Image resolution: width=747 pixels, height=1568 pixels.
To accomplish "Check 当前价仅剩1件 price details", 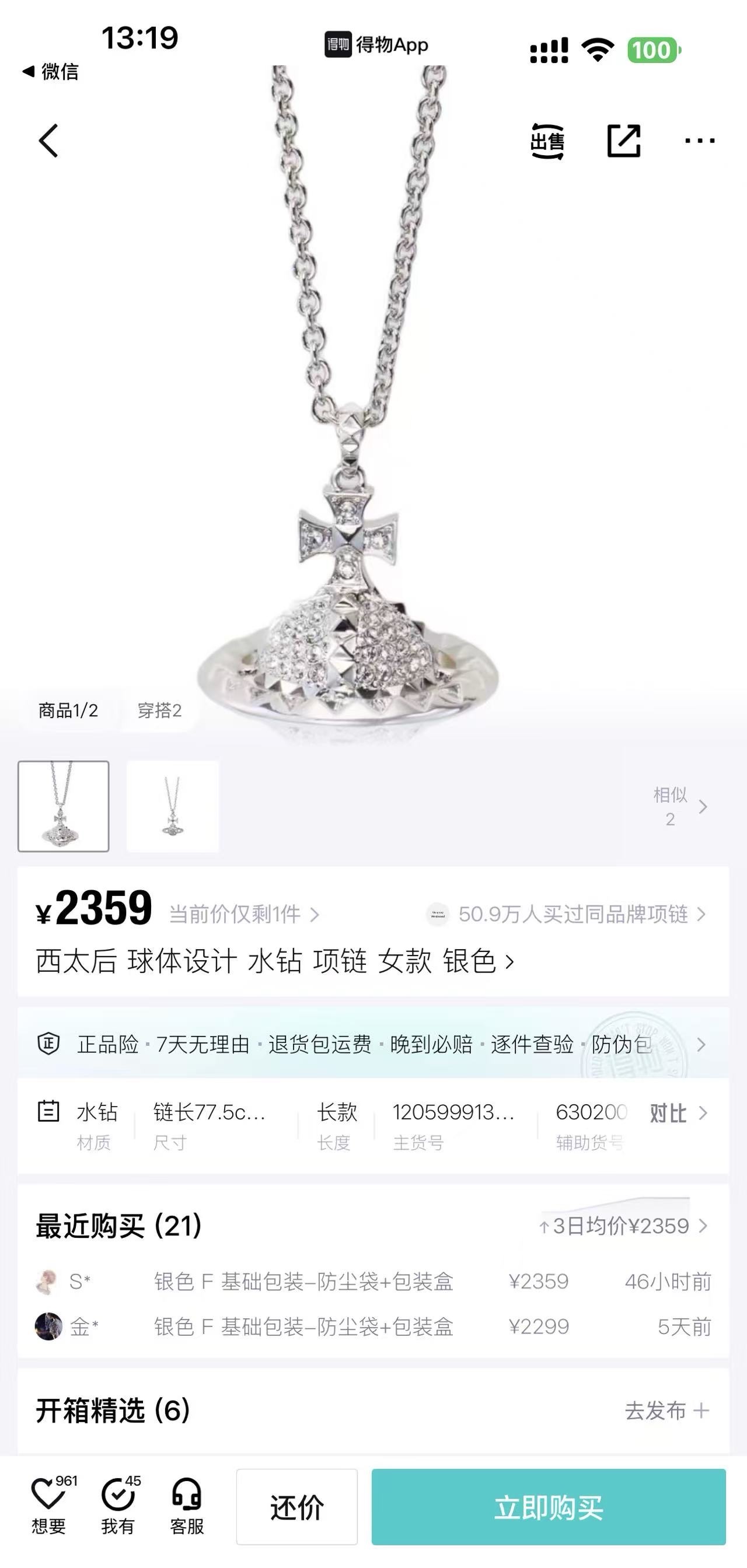I will click(x=243, y=914).
